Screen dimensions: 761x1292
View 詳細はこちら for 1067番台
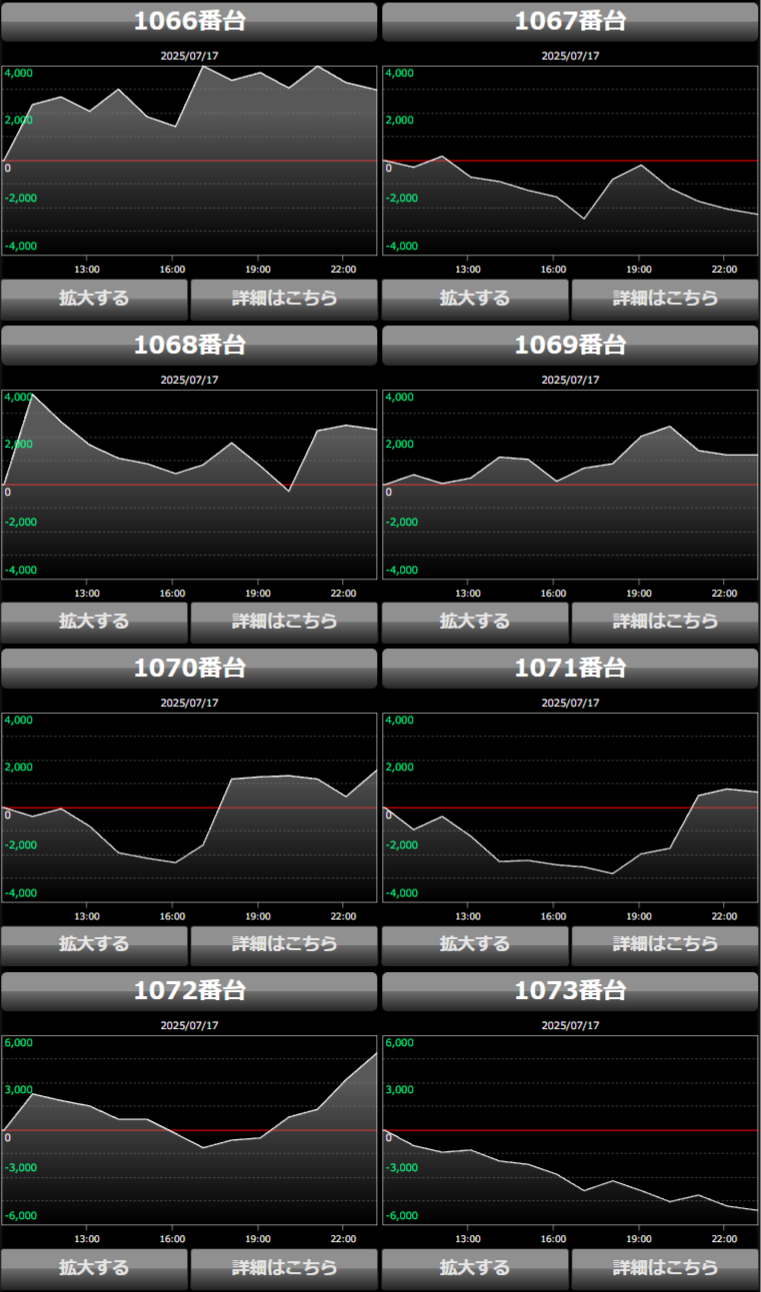665,298
